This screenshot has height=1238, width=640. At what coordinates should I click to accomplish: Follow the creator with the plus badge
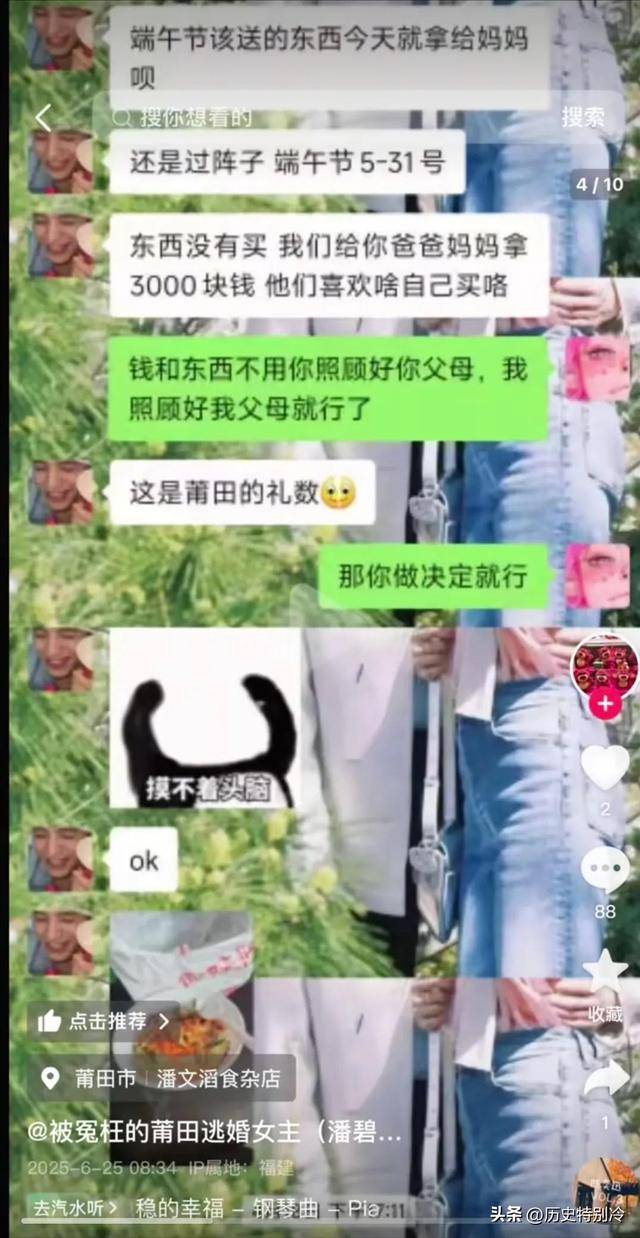(x=604, y=704)
